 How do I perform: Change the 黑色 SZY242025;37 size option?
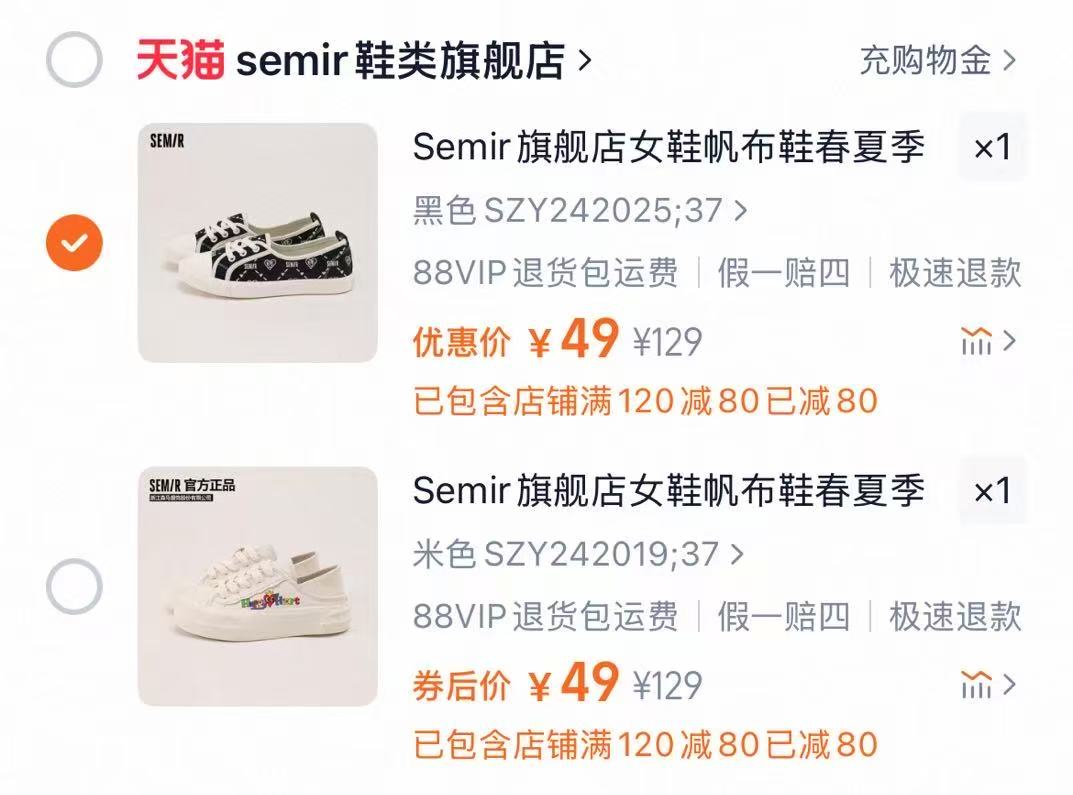pyautogui.click(x=580, y=211)
